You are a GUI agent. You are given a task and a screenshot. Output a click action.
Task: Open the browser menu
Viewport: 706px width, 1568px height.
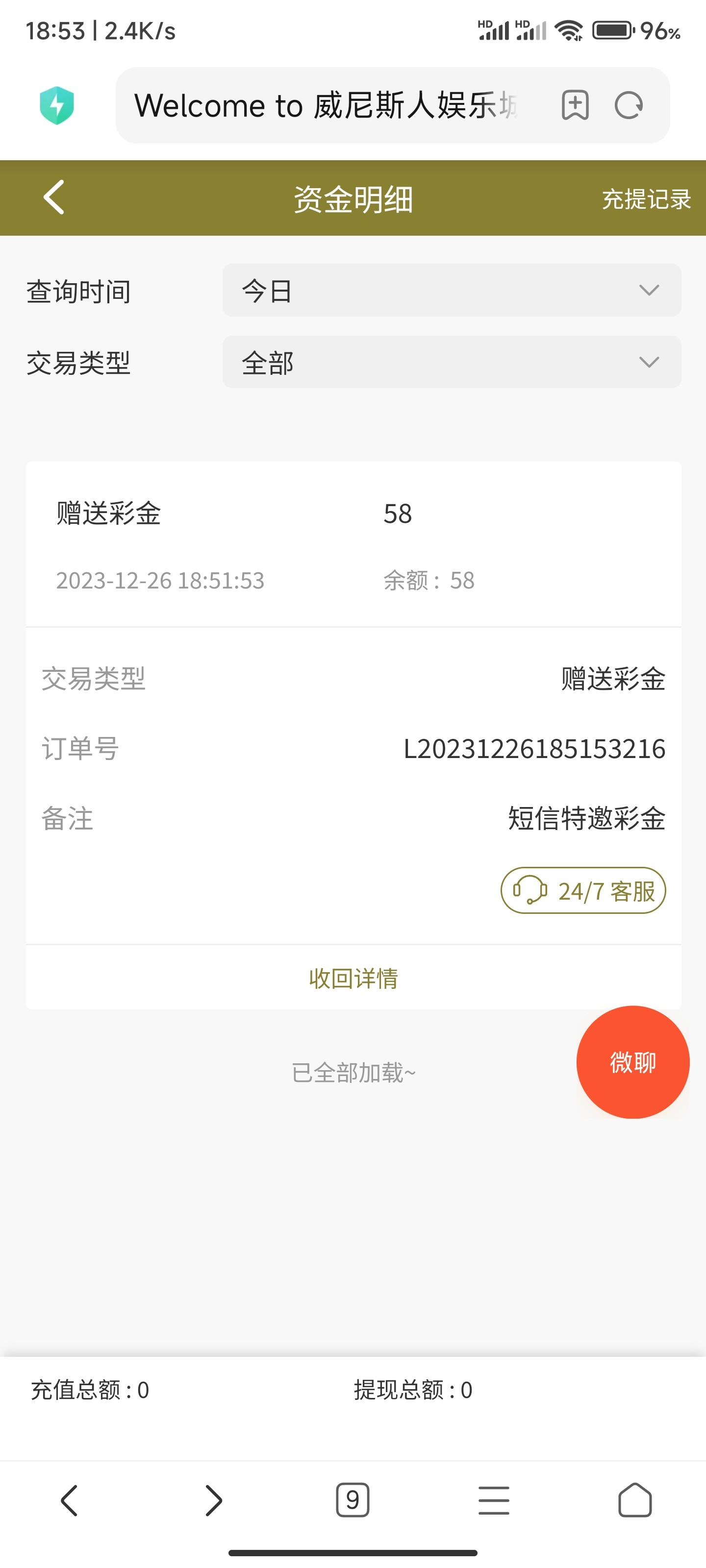click(x=493, y=1500)
